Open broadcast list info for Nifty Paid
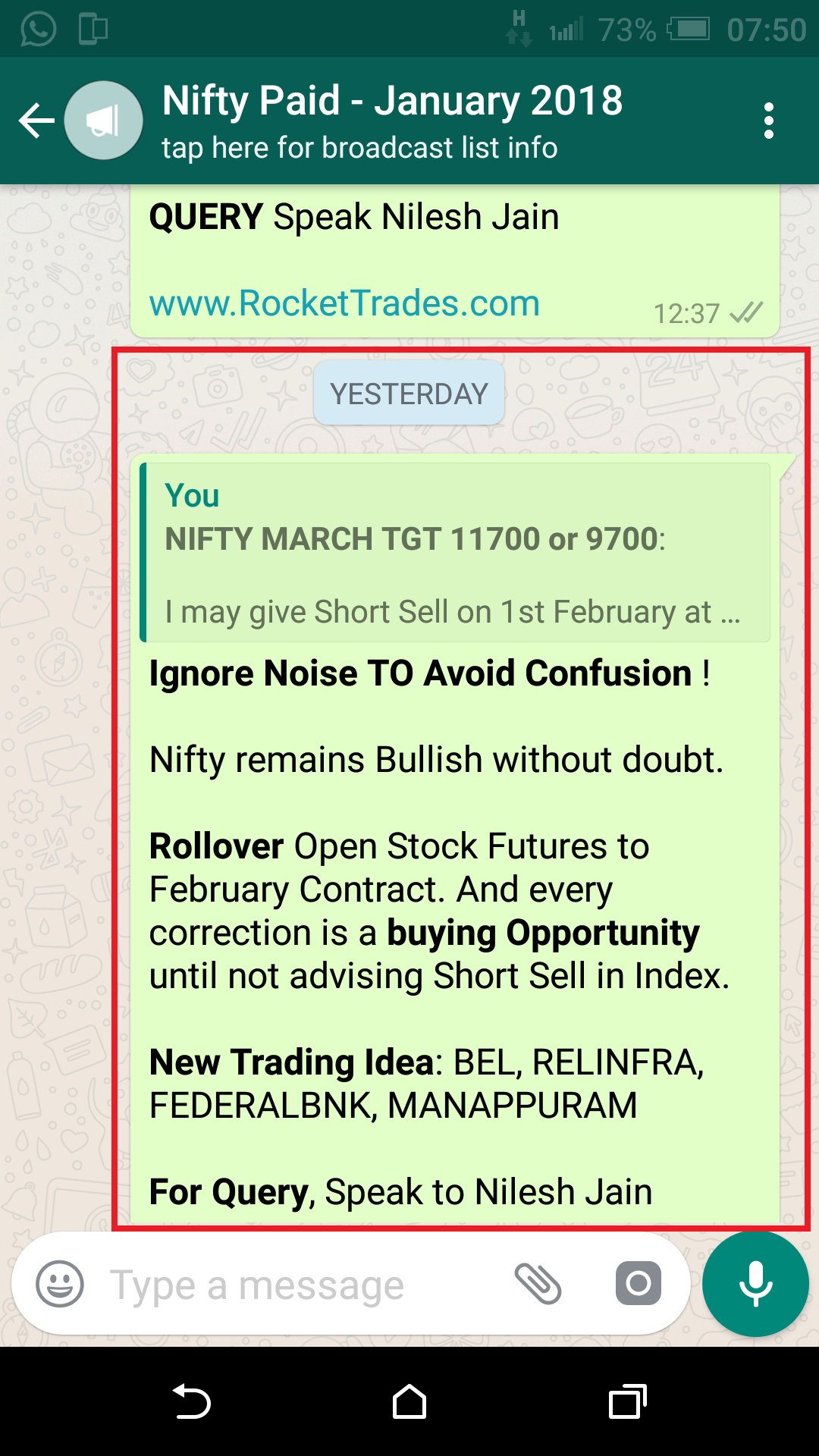 point(392,121)
